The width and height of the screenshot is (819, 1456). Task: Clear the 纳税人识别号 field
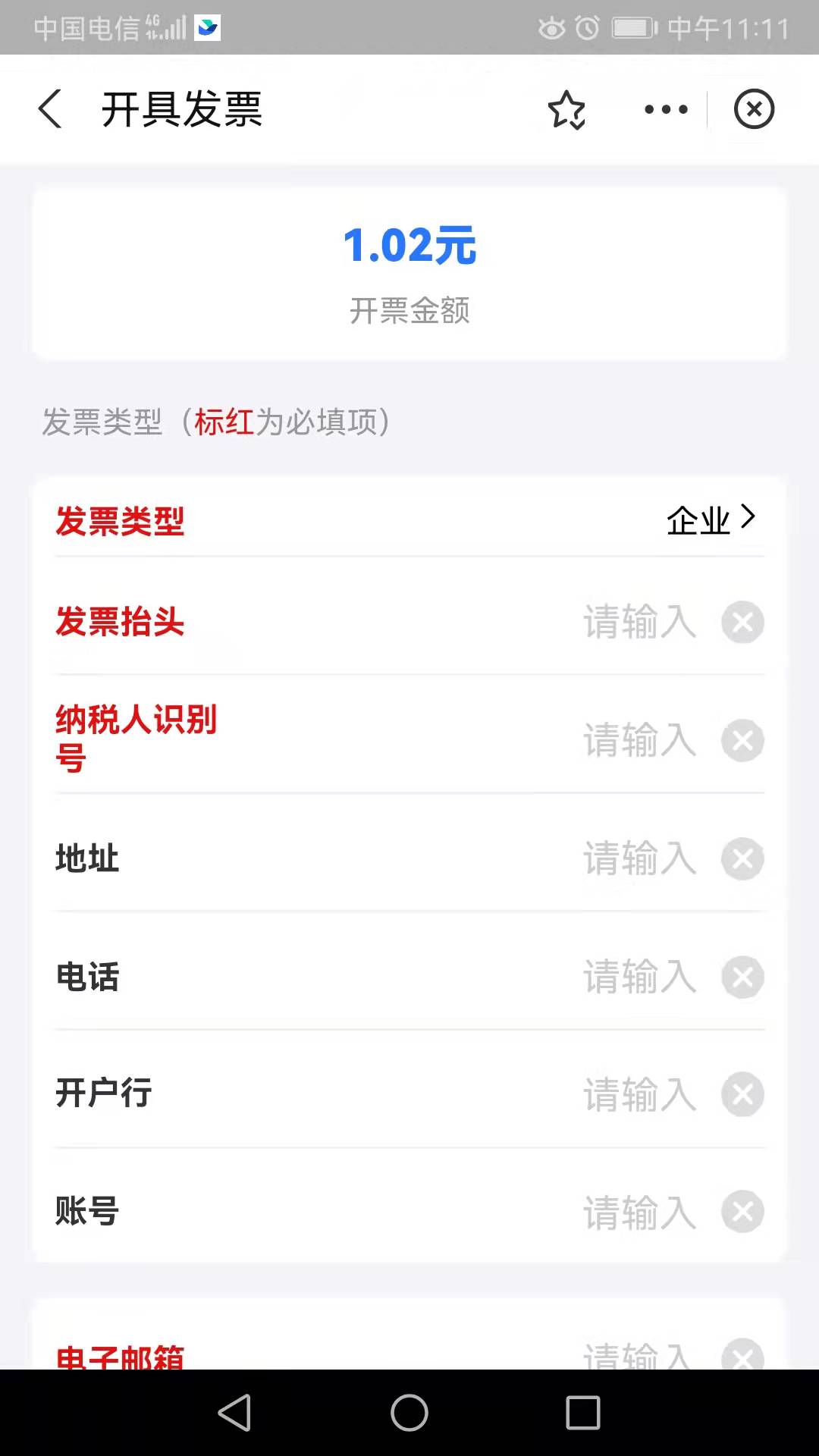[x=742, y=740]
